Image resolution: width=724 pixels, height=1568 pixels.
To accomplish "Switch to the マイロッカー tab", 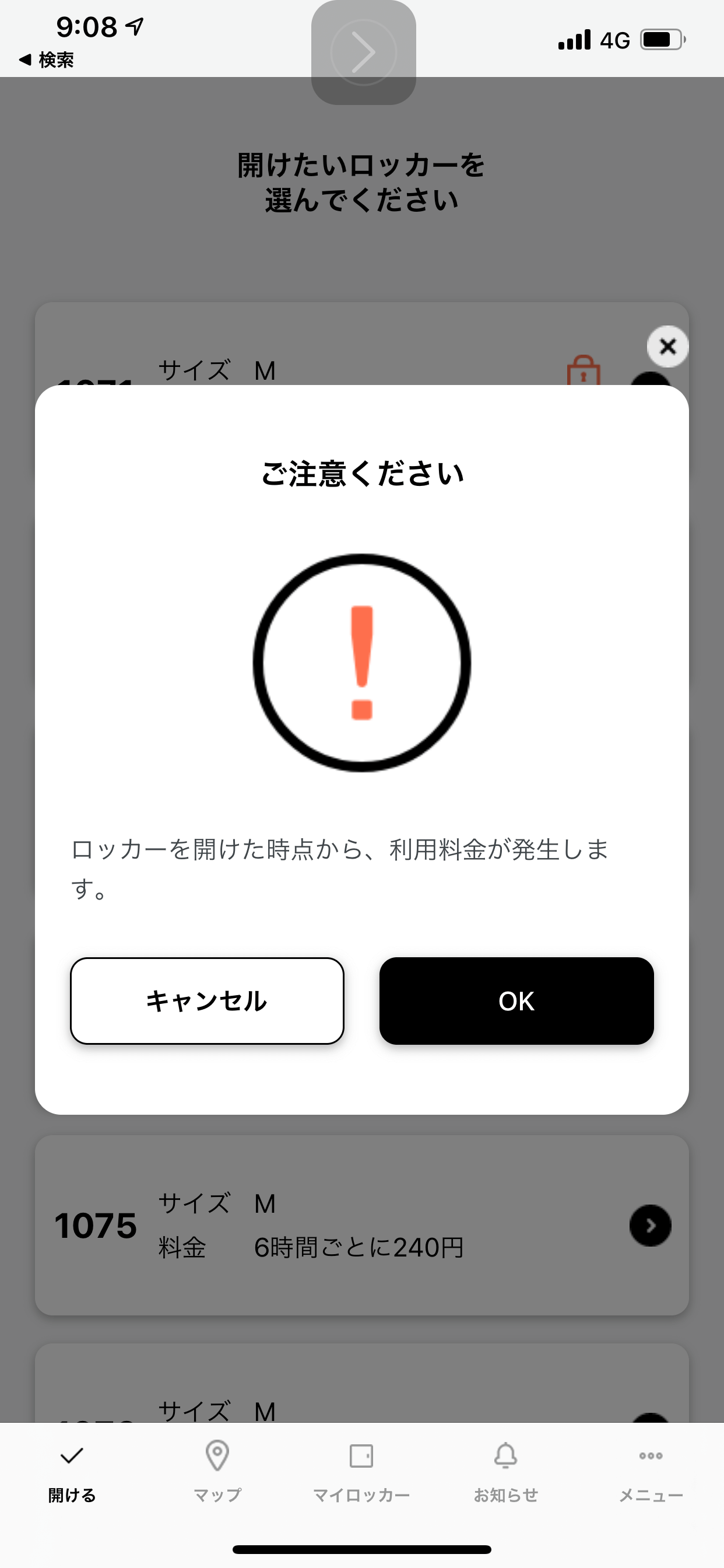I will (361, 1471).
